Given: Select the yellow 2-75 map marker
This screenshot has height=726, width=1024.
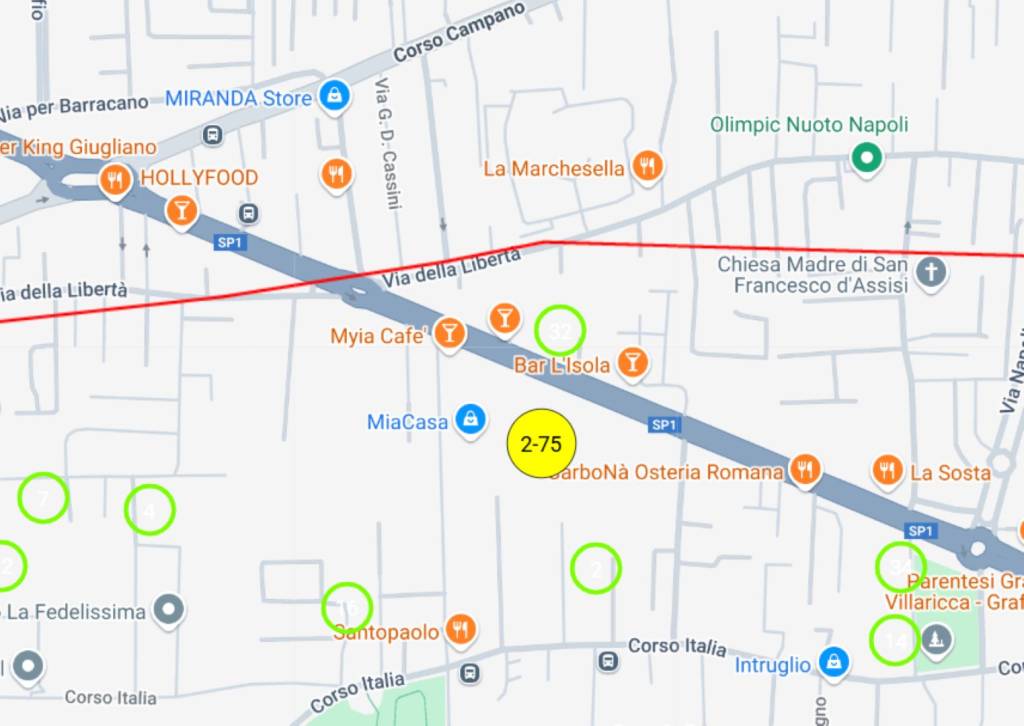Looking at the screenshot, I should (x=542, y=443).
